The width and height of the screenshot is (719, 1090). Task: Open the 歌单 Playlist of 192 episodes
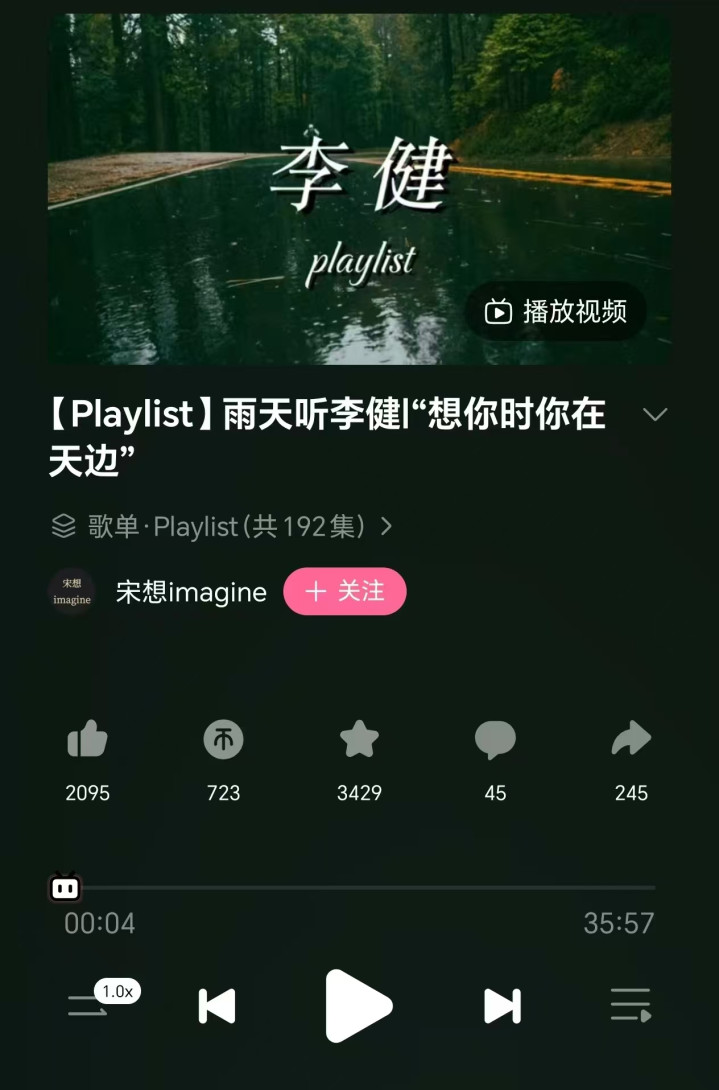[x=221, y=526]
